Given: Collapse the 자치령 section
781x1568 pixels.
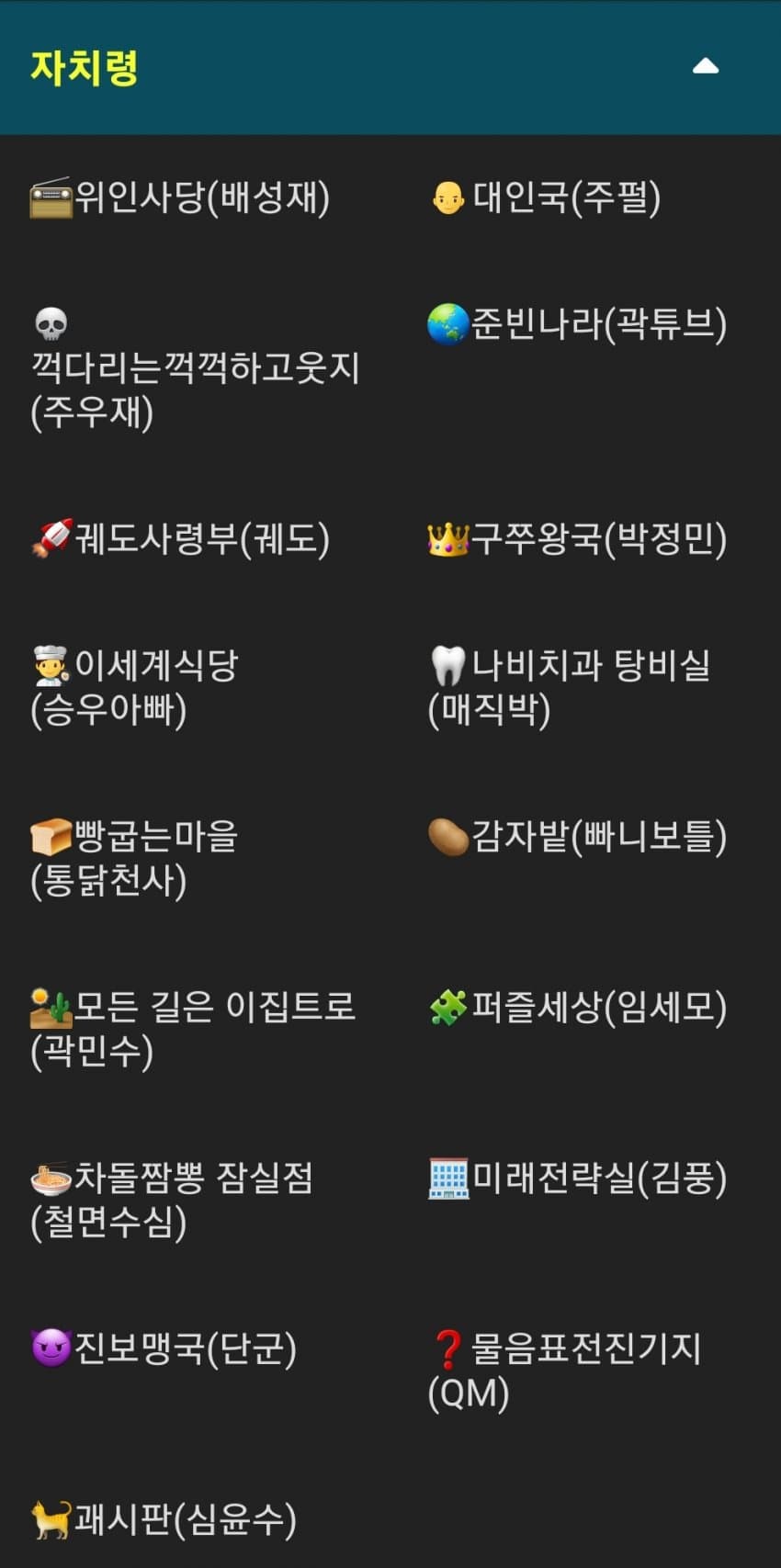Looking at the screenshot, I should tap(705, 66).
